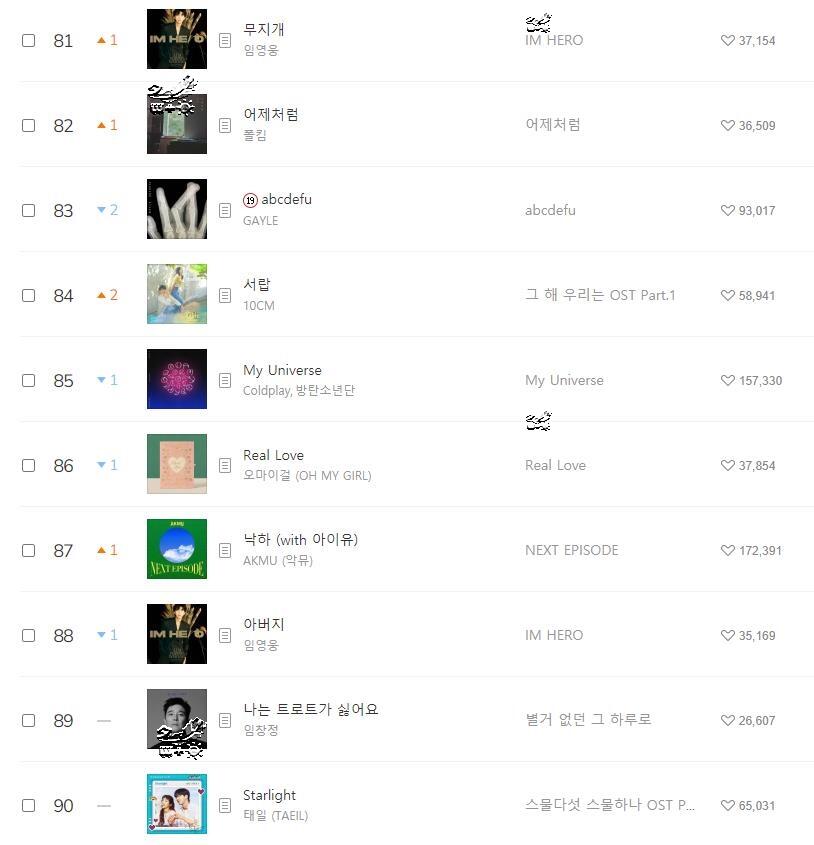The width and height of the screenshot is (814, 845).
Task: Tap the heart for 나는 트로트가 싫어요
Action: [x=728, y=721]
